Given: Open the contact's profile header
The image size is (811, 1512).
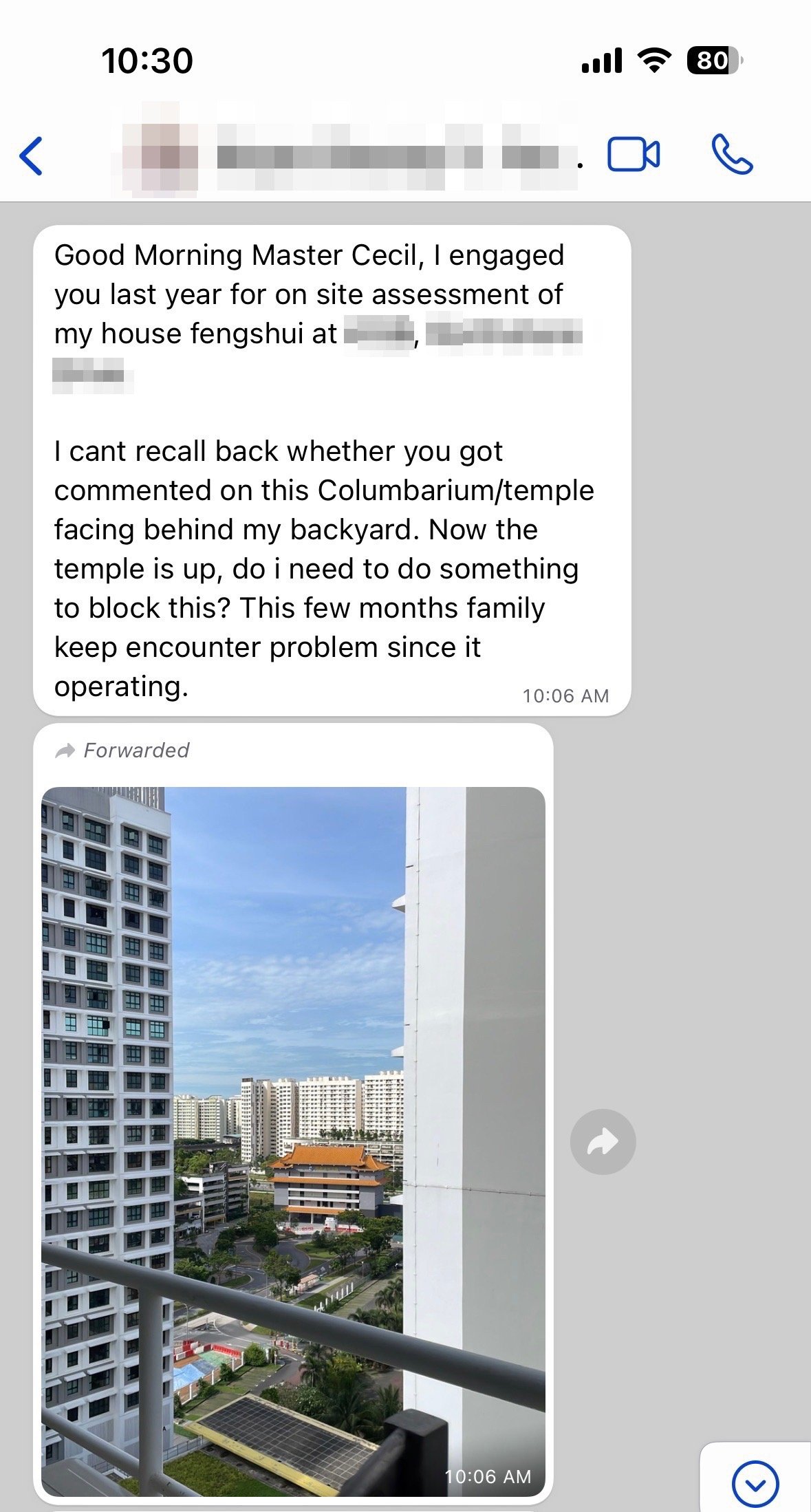Looking at the screenshot, I should tap(351, 155).
